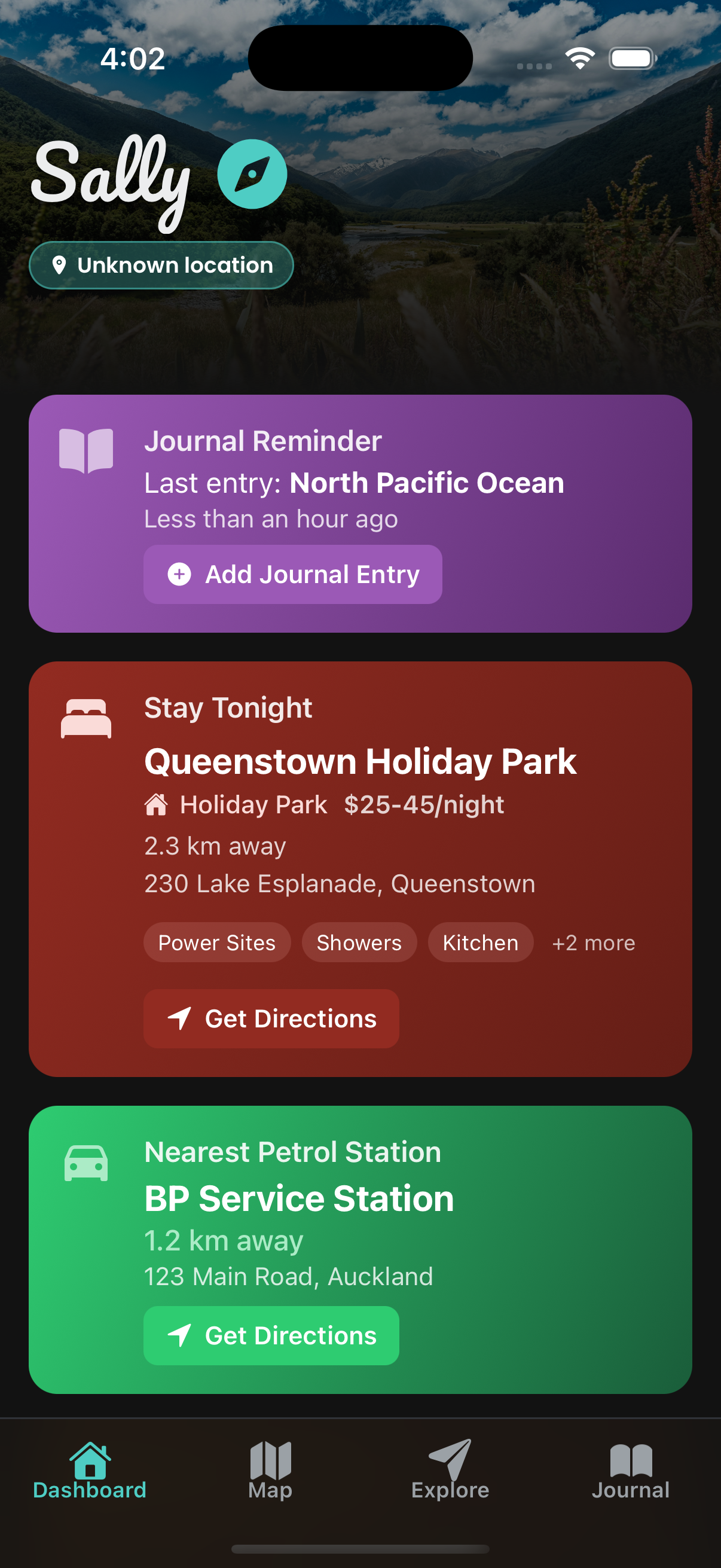Image resolution: width=721 pixels, height=1568 pixels.
Task: Open the Queenstown Holiday Park card
Action: click(360, 762)
